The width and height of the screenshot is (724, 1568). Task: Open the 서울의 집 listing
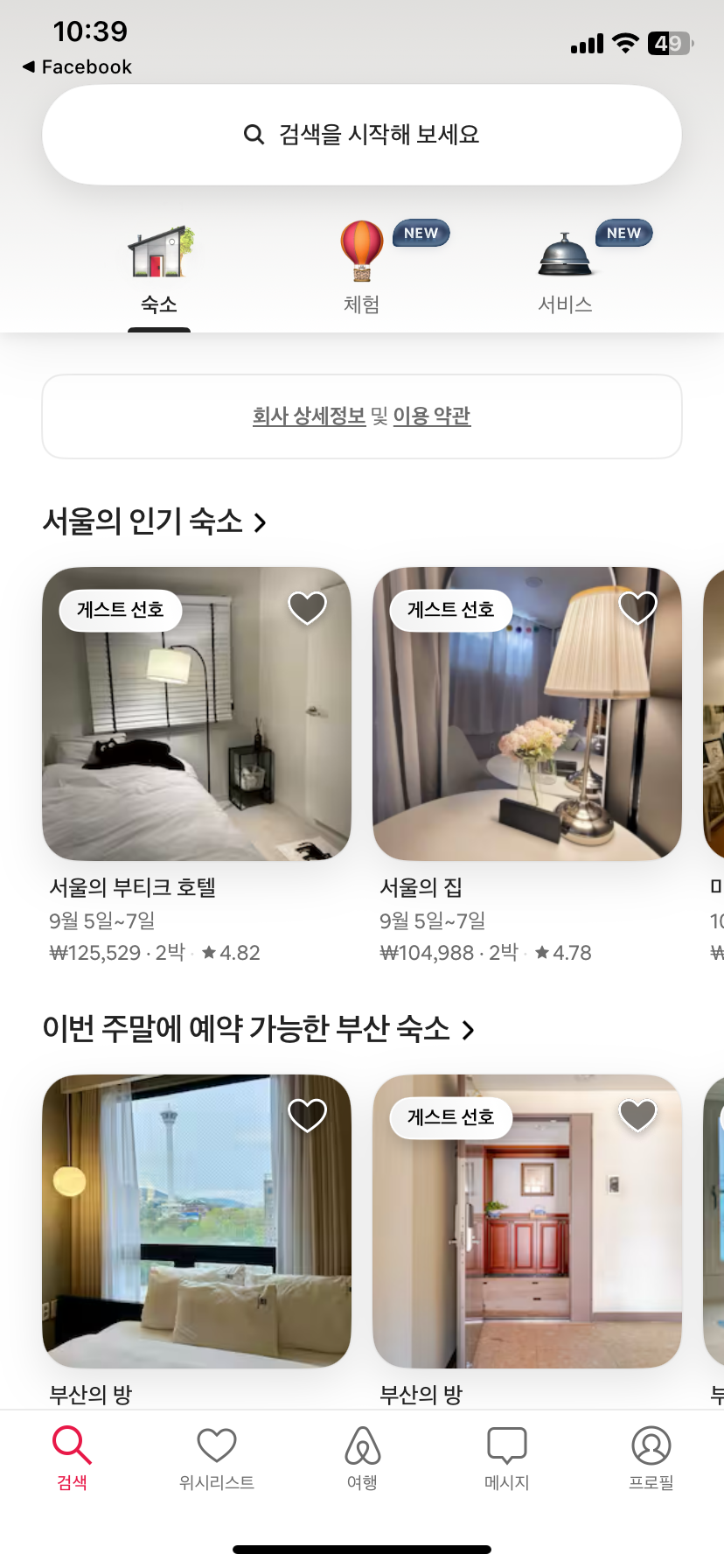pos(526,714)
